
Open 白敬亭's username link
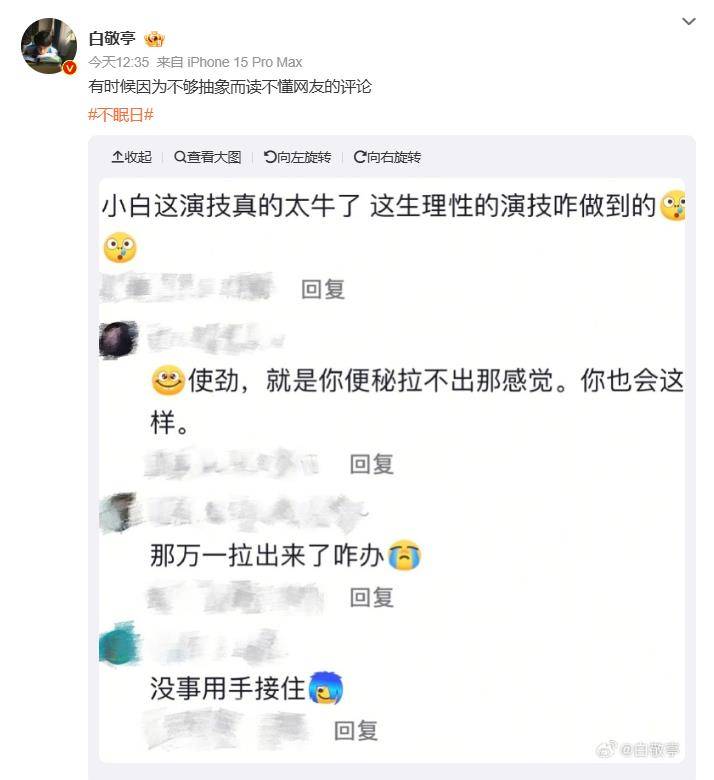pos(112,39)
